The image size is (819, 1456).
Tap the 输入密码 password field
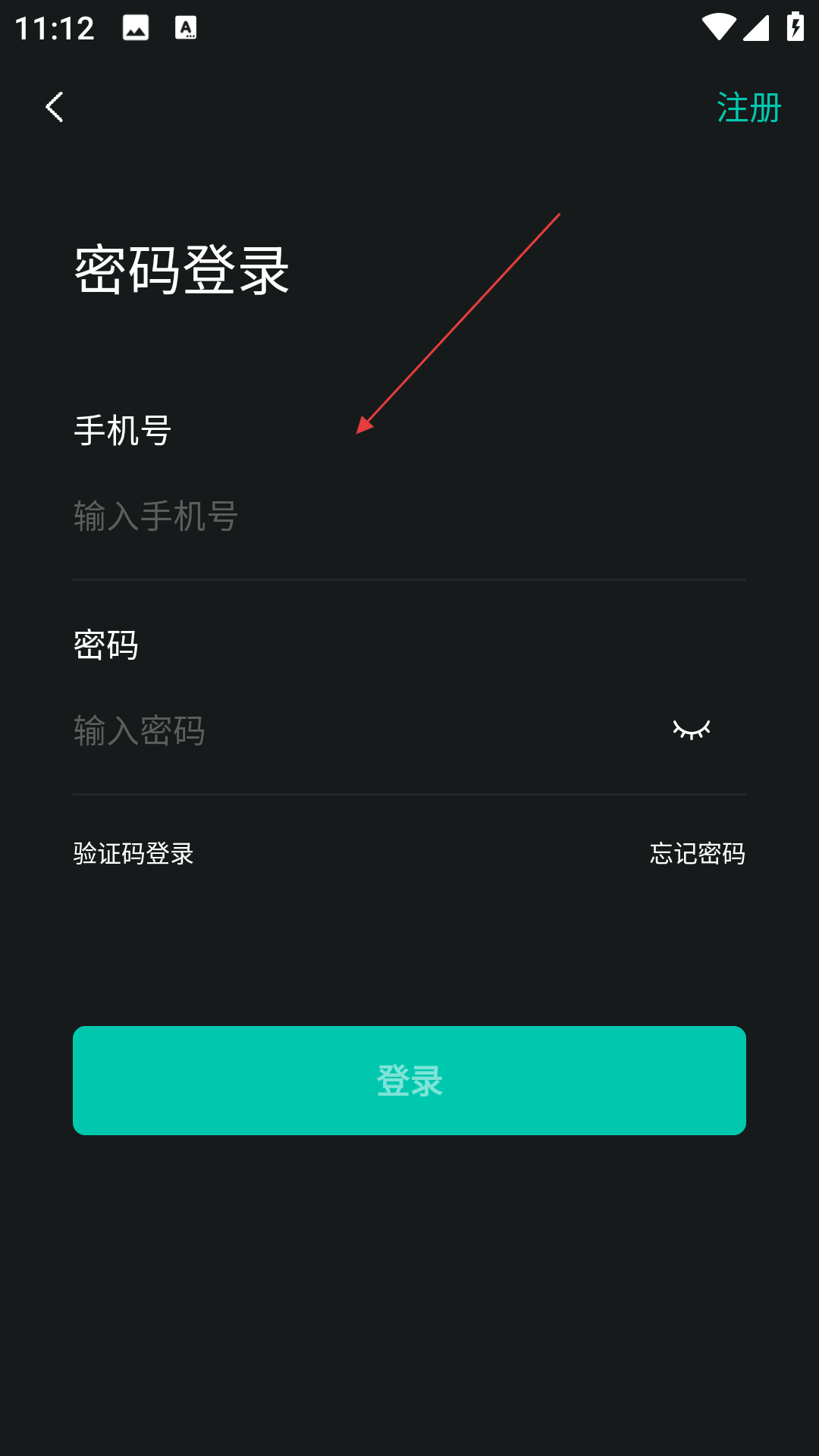356,731
